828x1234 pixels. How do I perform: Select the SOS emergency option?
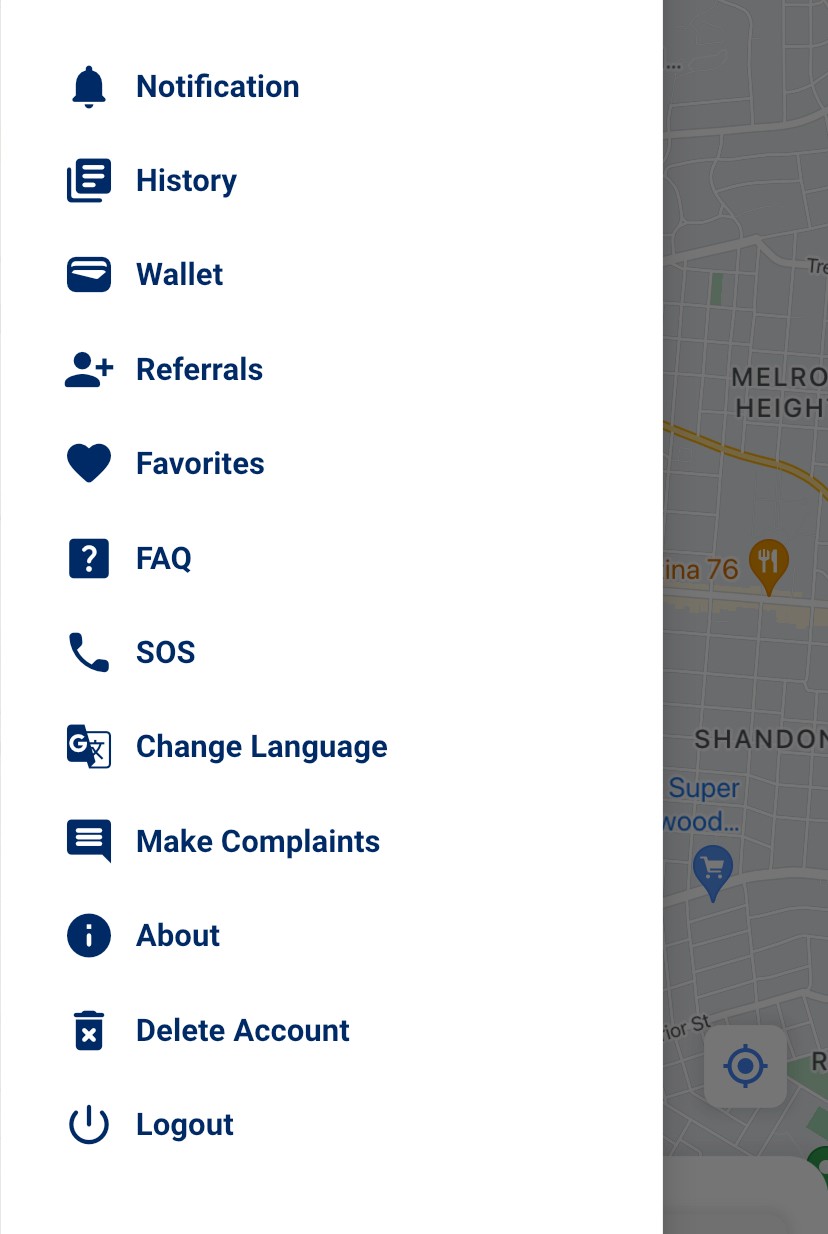coord(165,653)
